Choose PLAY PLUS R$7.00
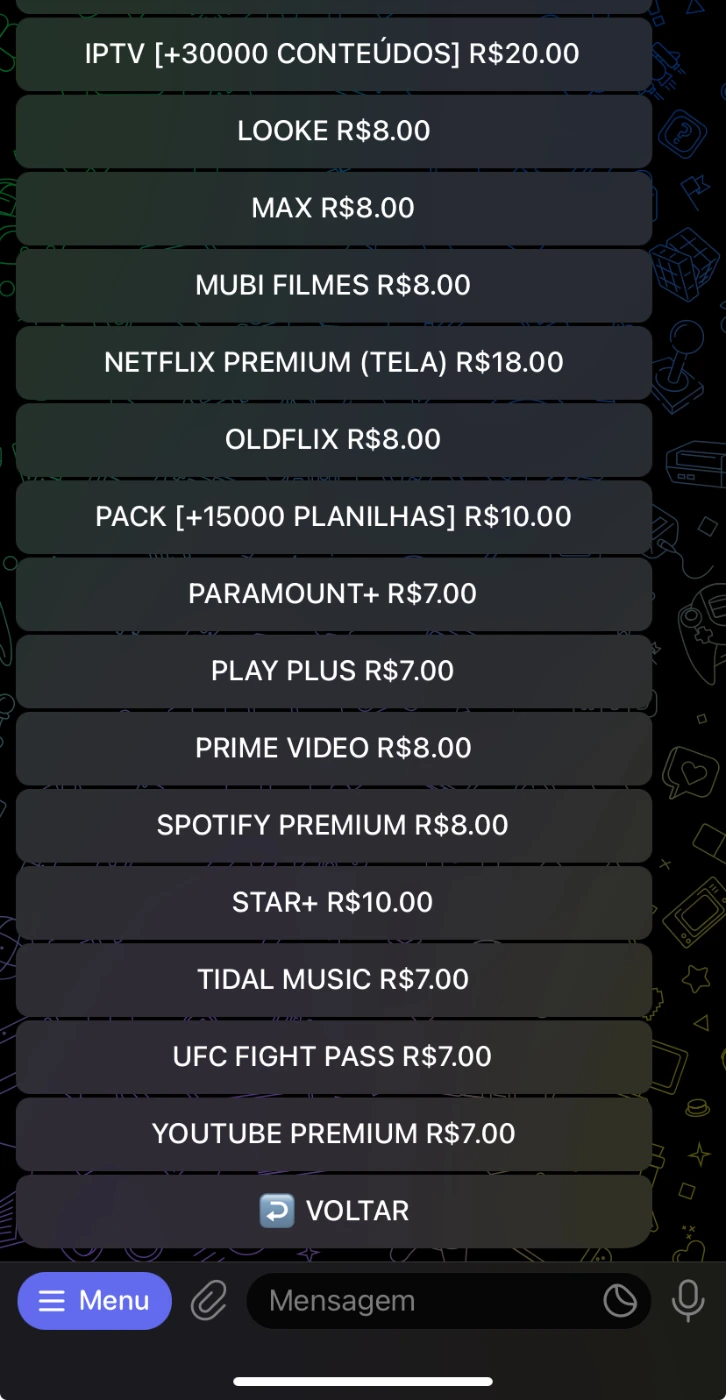 point(333,670)
